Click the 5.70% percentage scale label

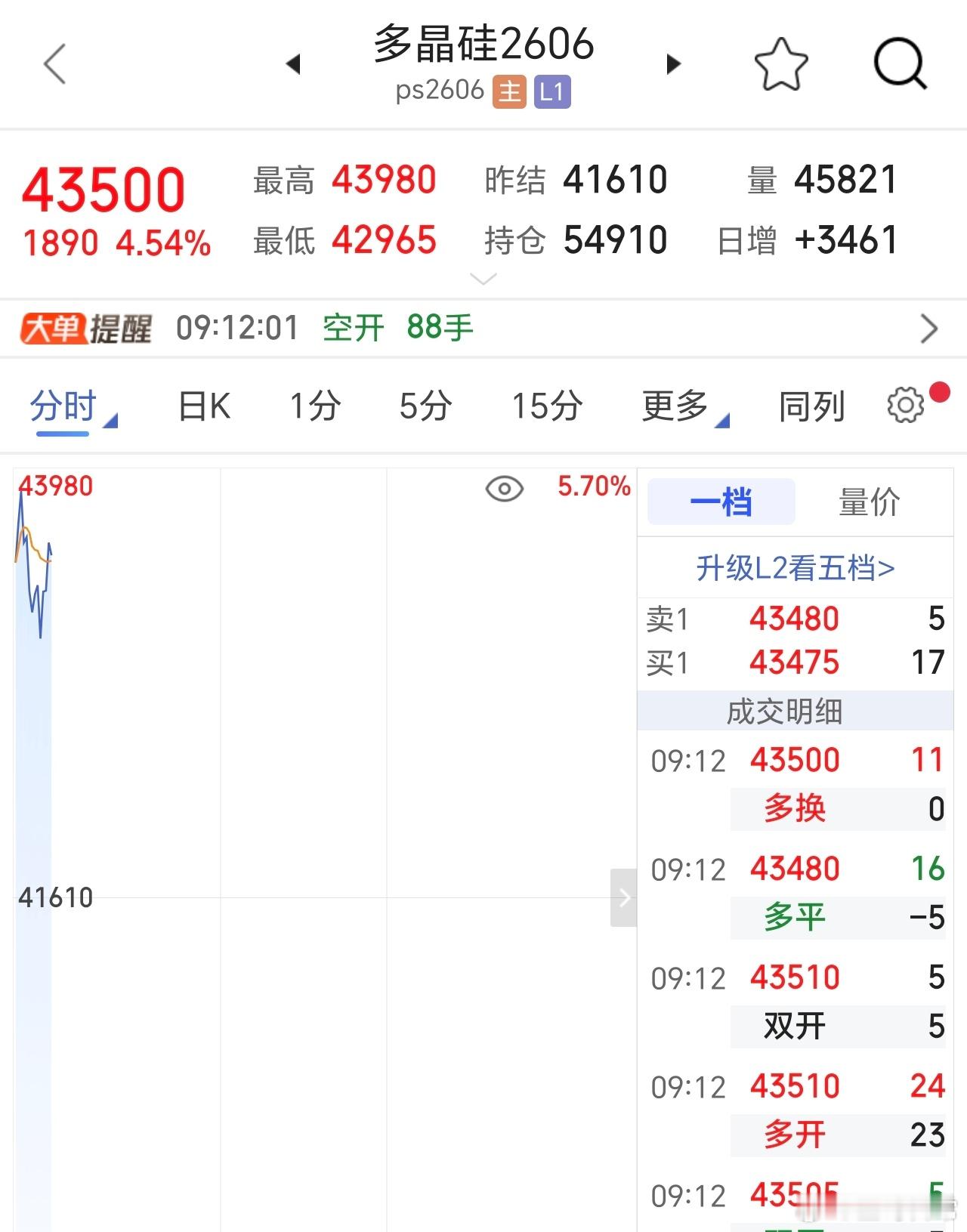click(594, 488)
